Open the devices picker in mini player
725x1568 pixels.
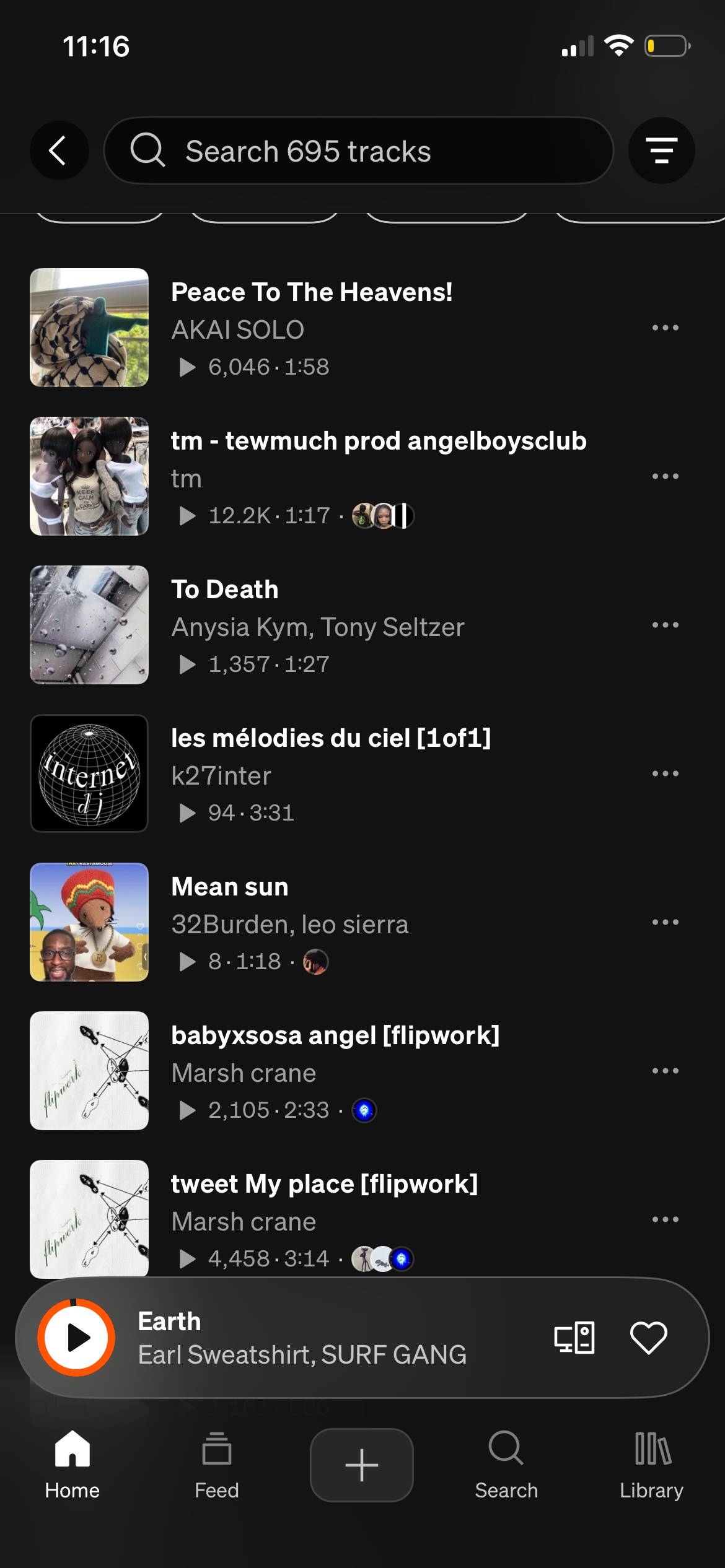point(574,1338)
